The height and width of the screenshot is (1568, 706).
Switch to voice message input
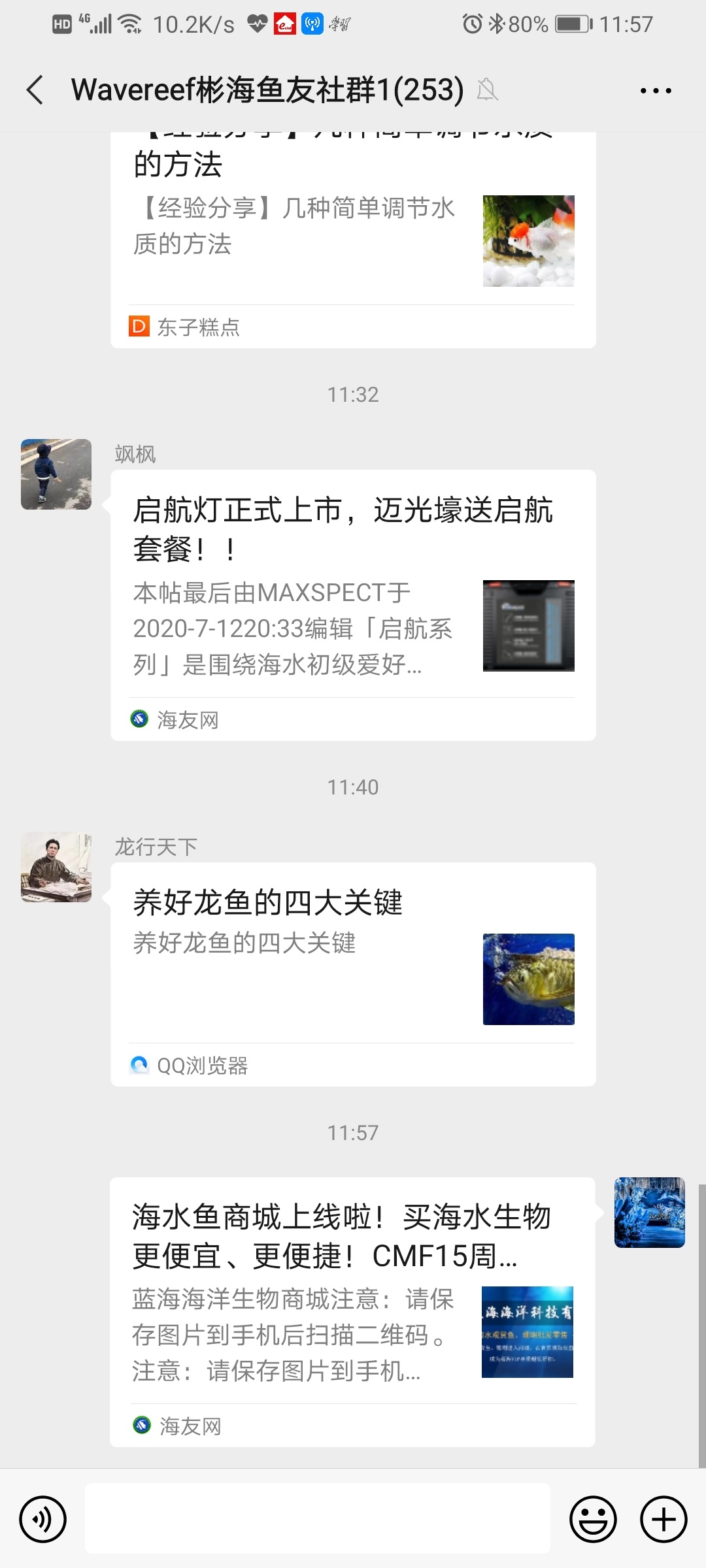tap(43, 1519)
